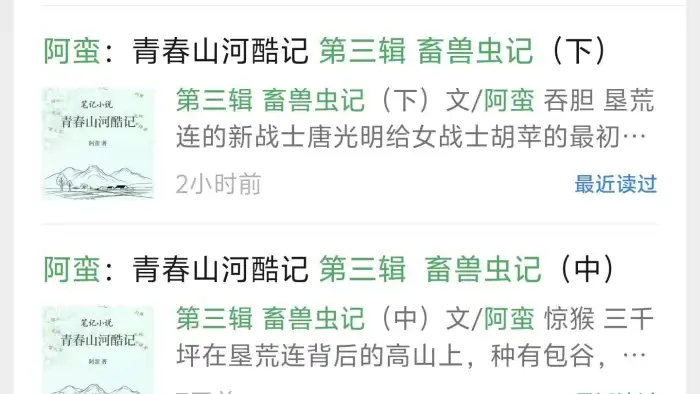Open the article 畜兽虫记（中）
This screenshot has width=700, height=394.
click(x=329, y=269)
